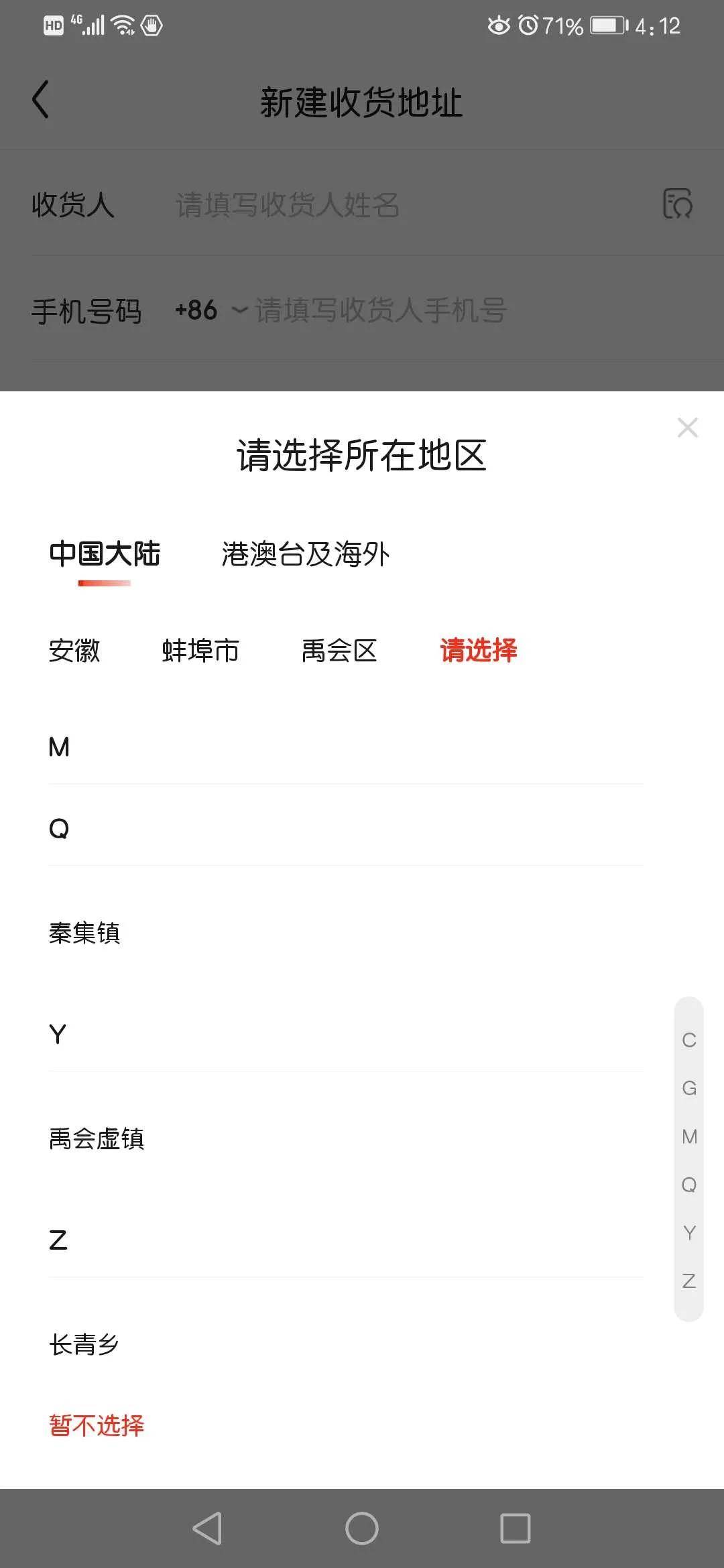This screenshot has width=724, height=1568.
Task: Jump to letter Z in index
Action: 688,1281
